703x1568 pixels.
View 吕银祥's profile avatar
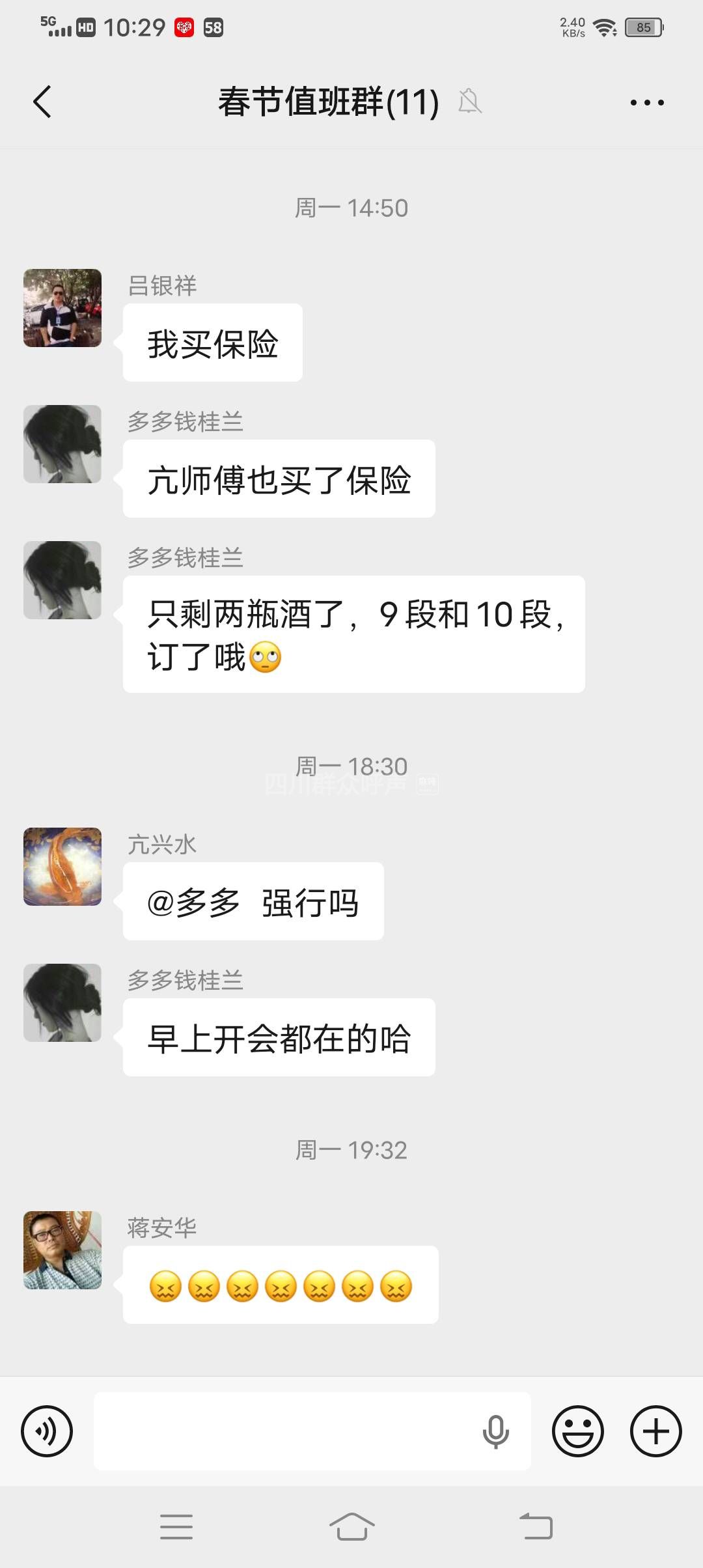62,308
